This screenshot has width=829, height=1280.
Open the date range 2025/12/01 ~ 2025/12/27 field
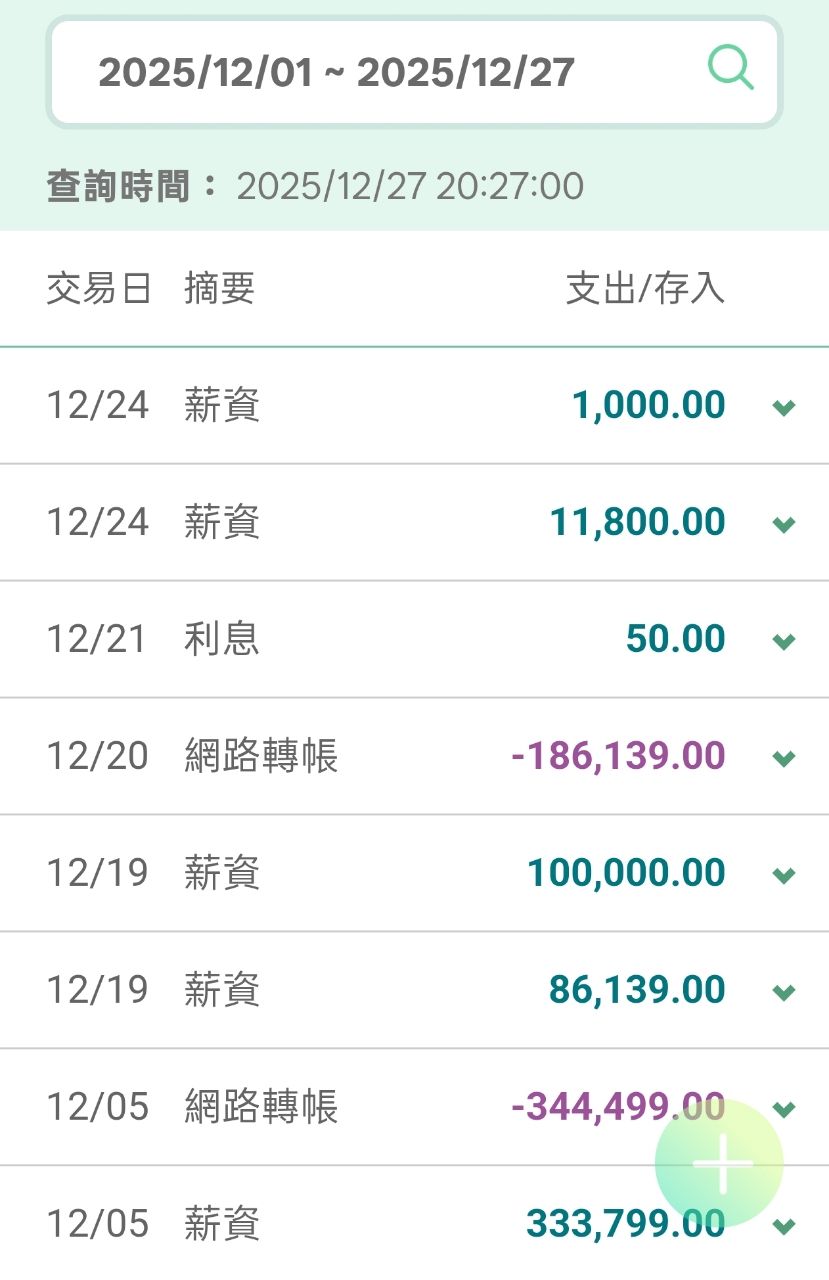[336, 72]
